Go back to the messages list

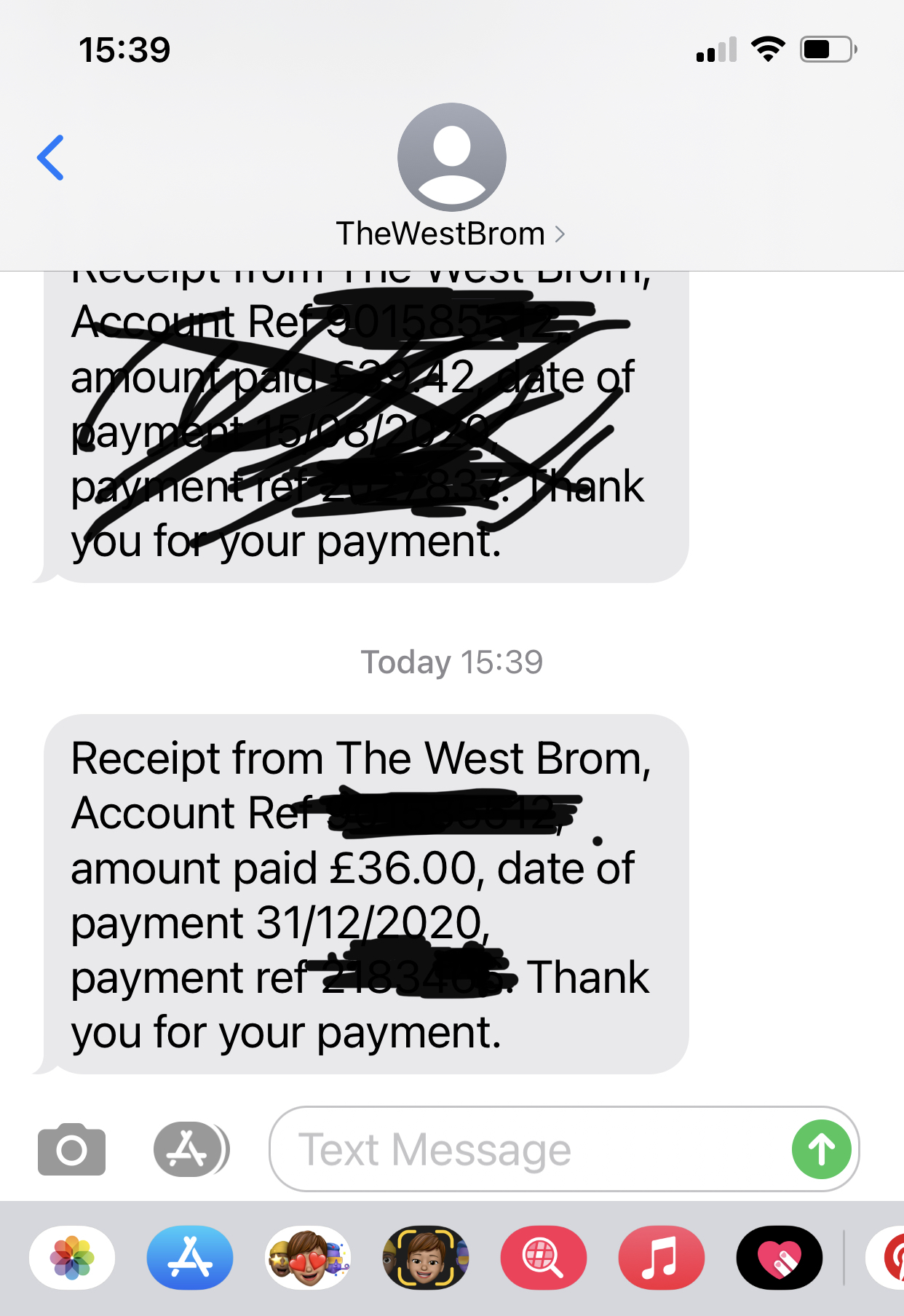coord(51,157)
